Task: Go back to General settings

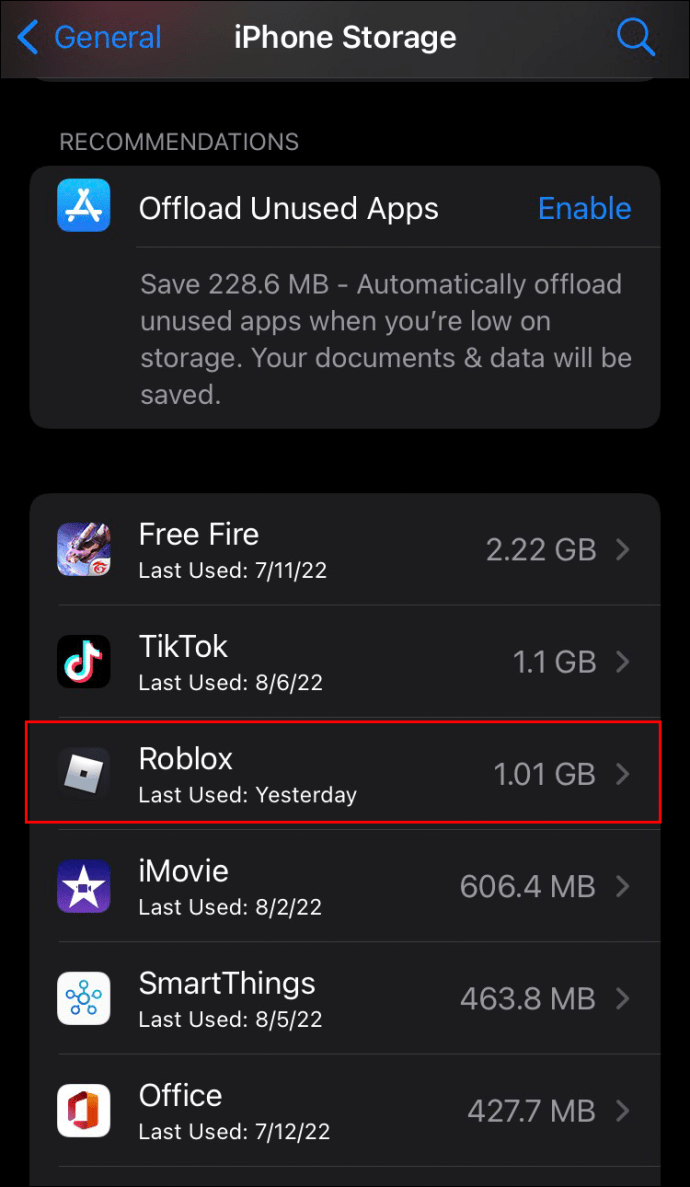Action: [x=90, y=38]
